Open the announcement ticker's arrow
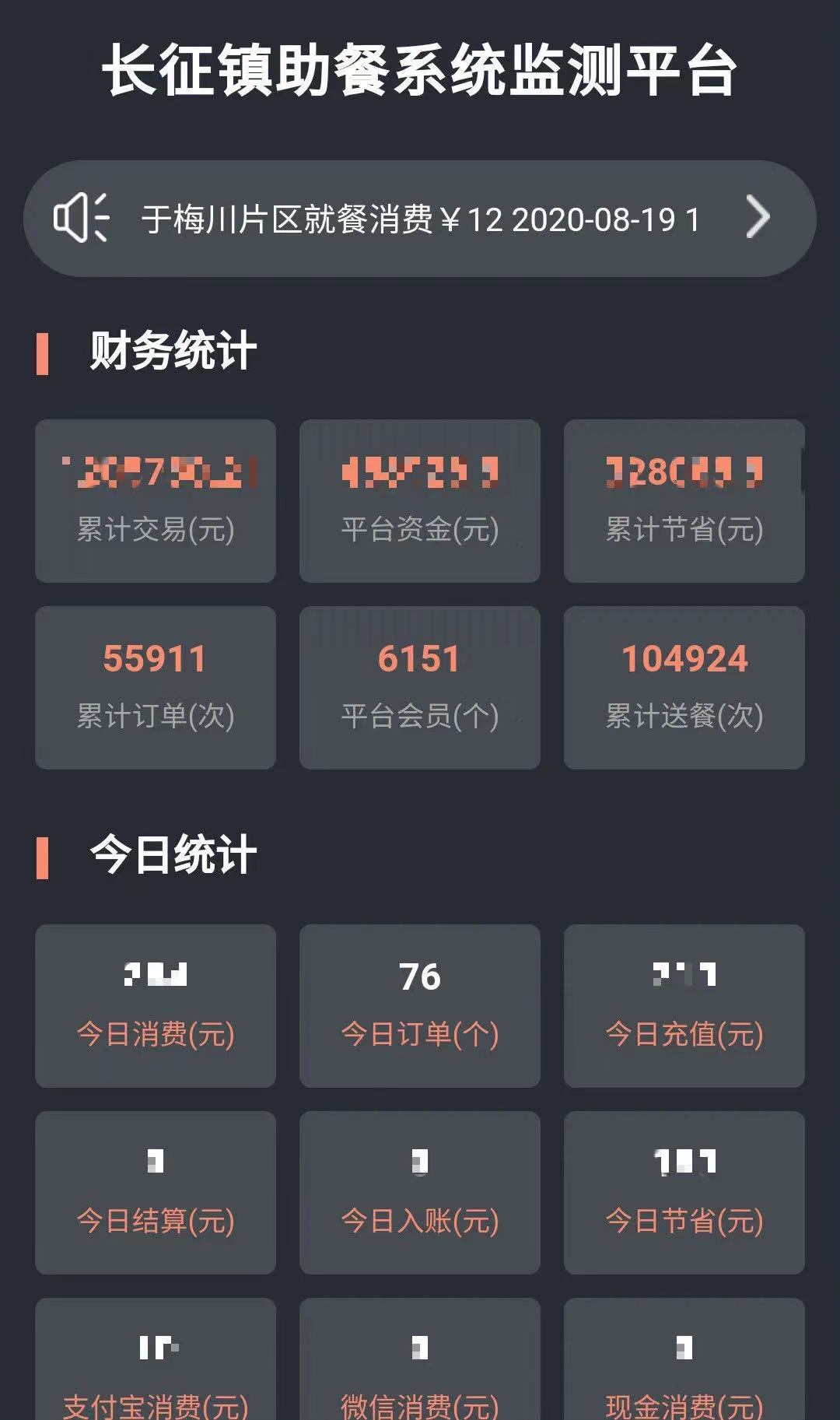 (758, 217)
